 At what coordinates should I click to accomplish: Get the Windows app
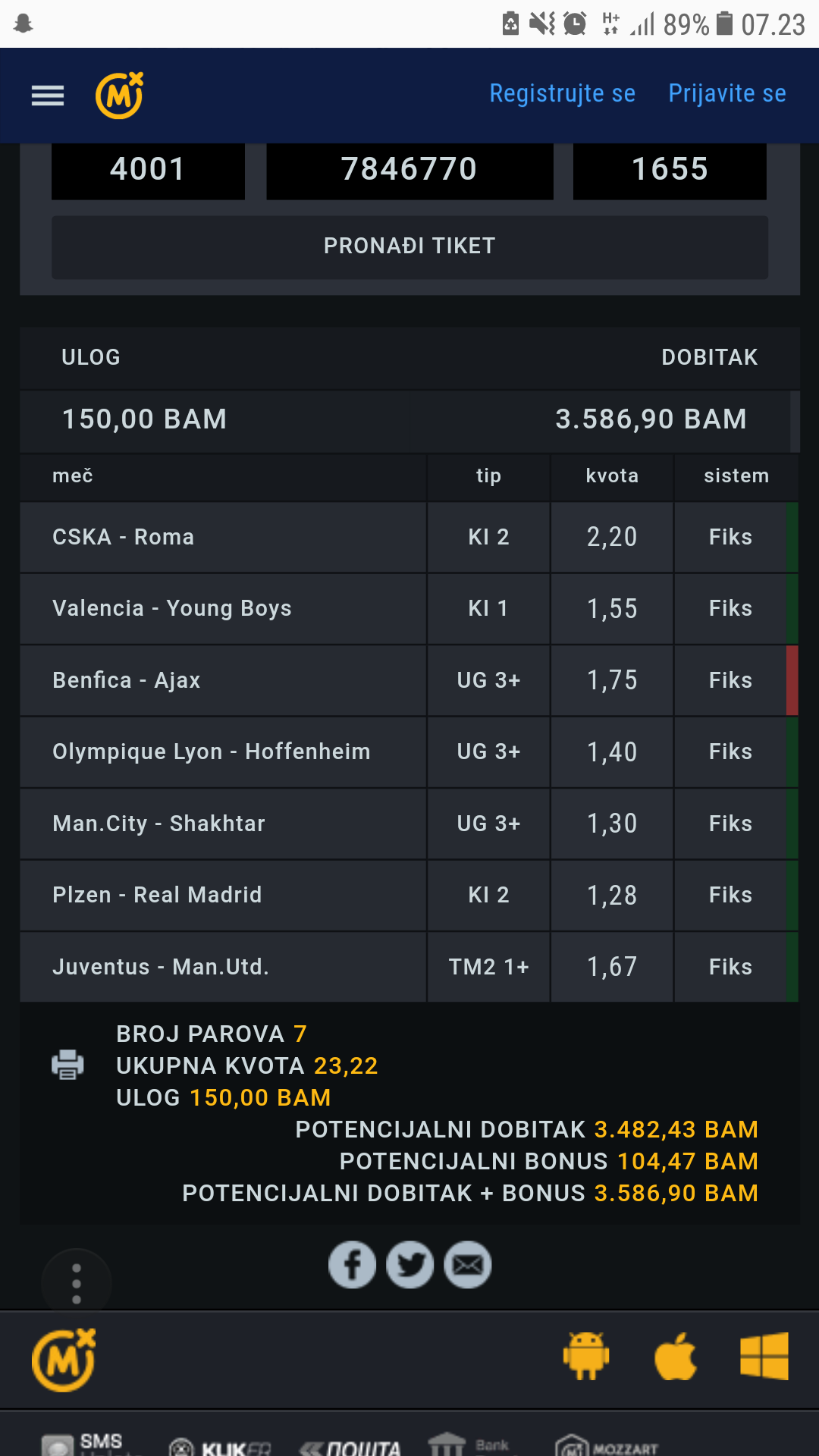click(764, 1355)
